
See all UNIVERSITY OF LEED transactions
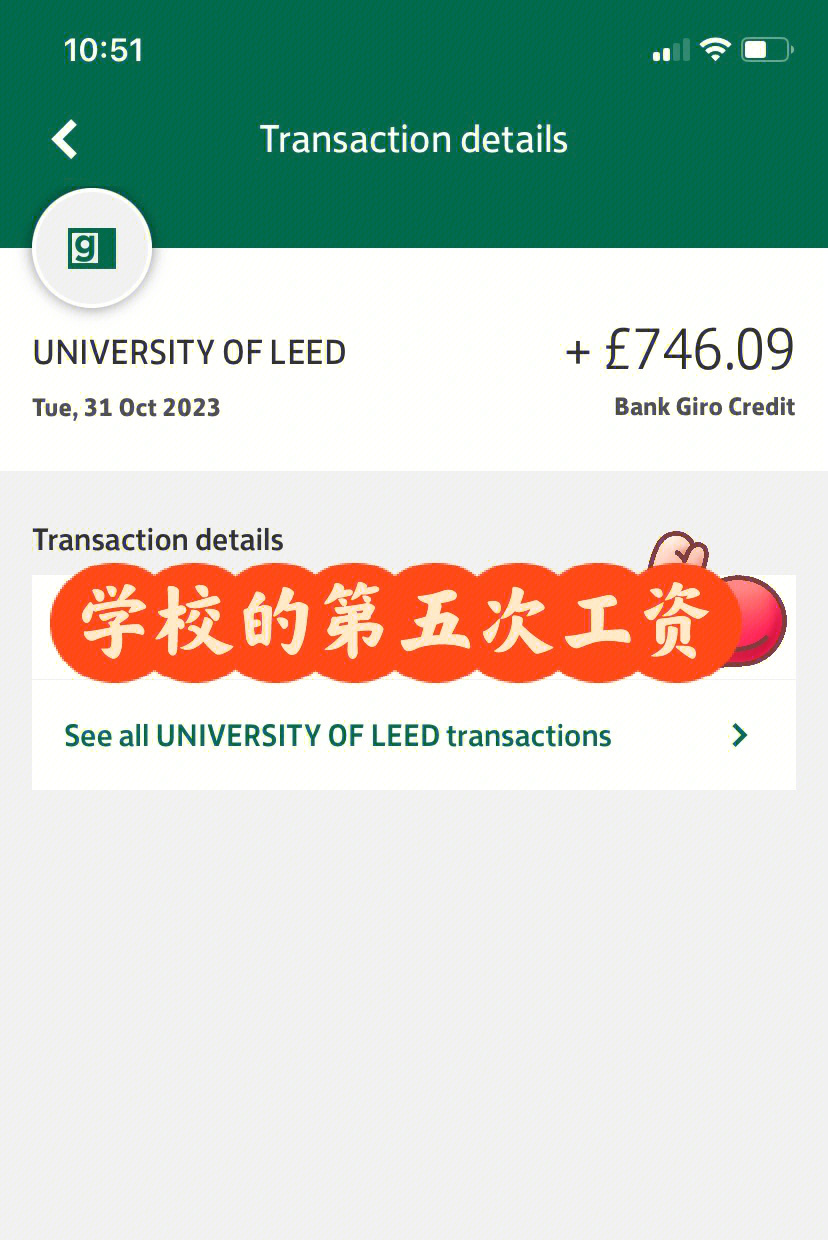[x=412, y=736]
